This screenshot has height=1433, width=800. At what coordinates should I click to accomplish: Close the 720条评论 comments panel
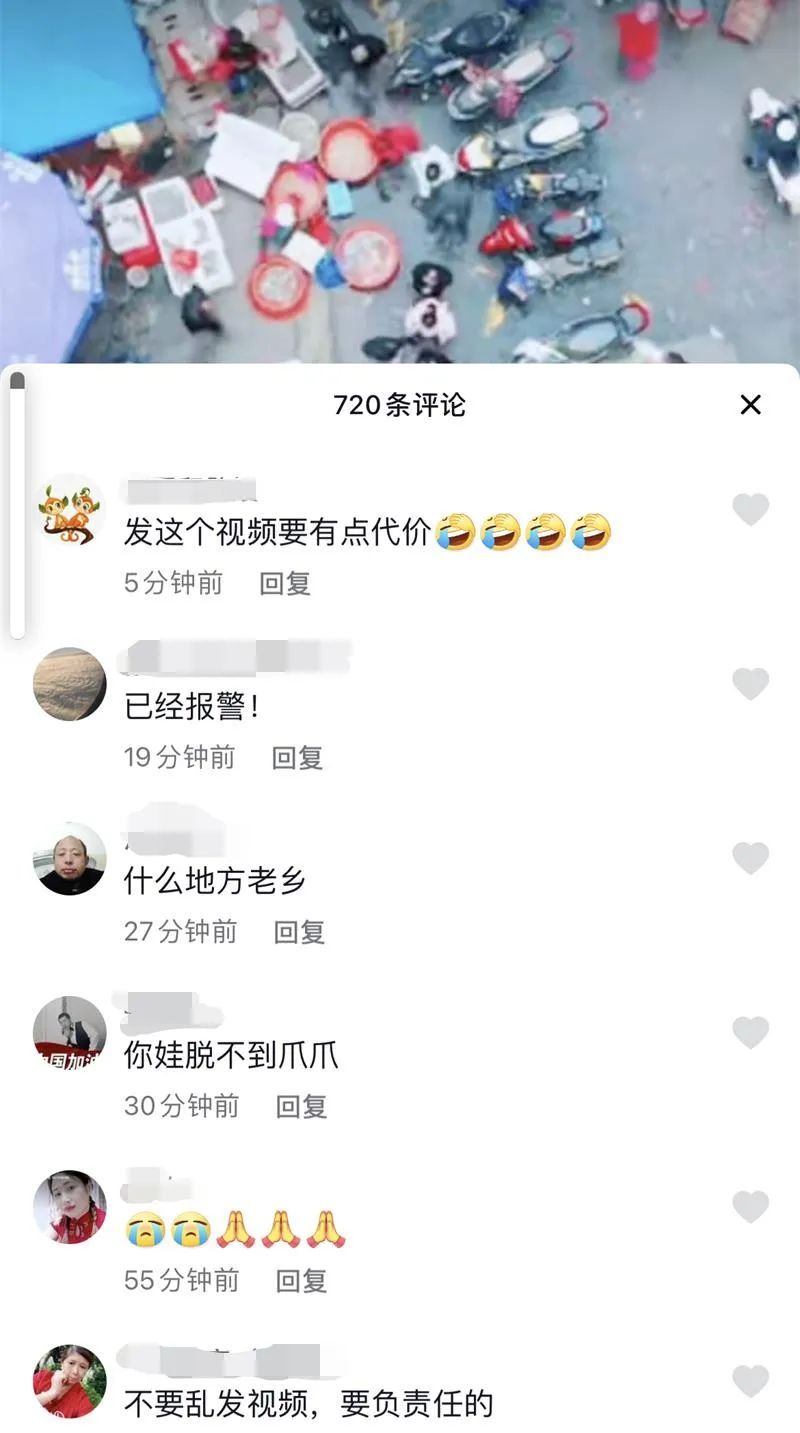tap(750, 404)
